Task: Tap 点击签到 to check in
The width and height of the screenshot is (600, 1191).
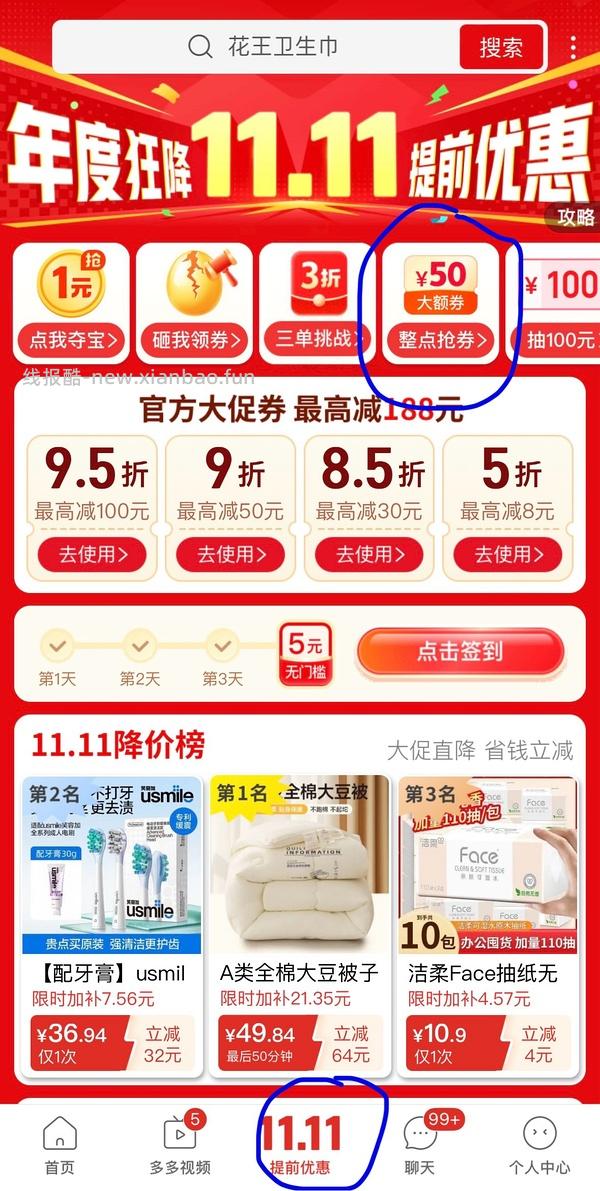Action: point(460,651)
